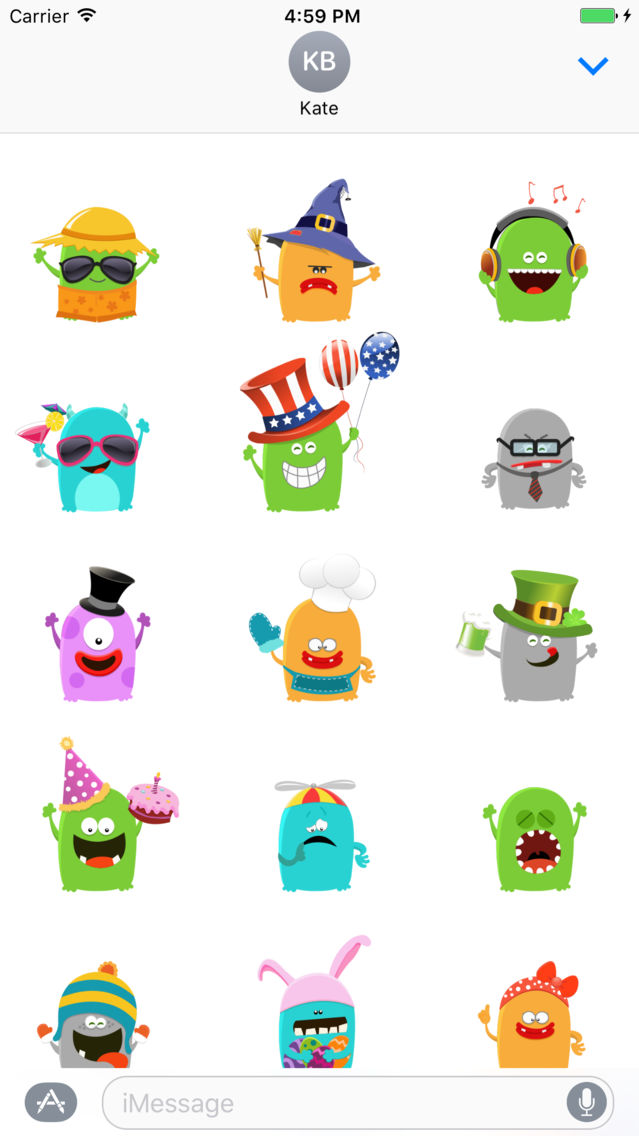Select the chef hat monster sticker
Image resolution: width=639 pixels, height=1136 pixels.
[x=313, y=629]
